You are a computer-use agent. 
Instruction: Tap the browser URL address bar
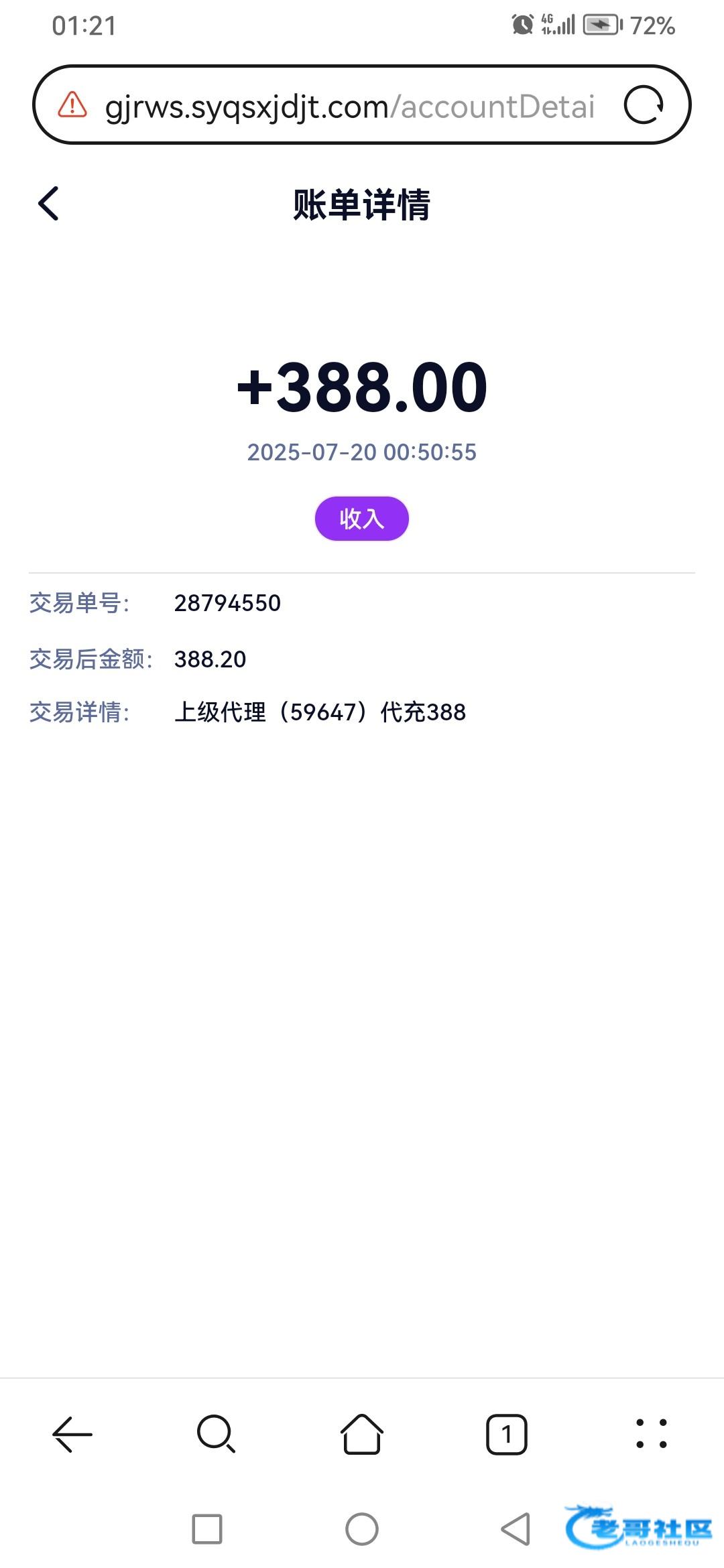(x=349, y=107)
